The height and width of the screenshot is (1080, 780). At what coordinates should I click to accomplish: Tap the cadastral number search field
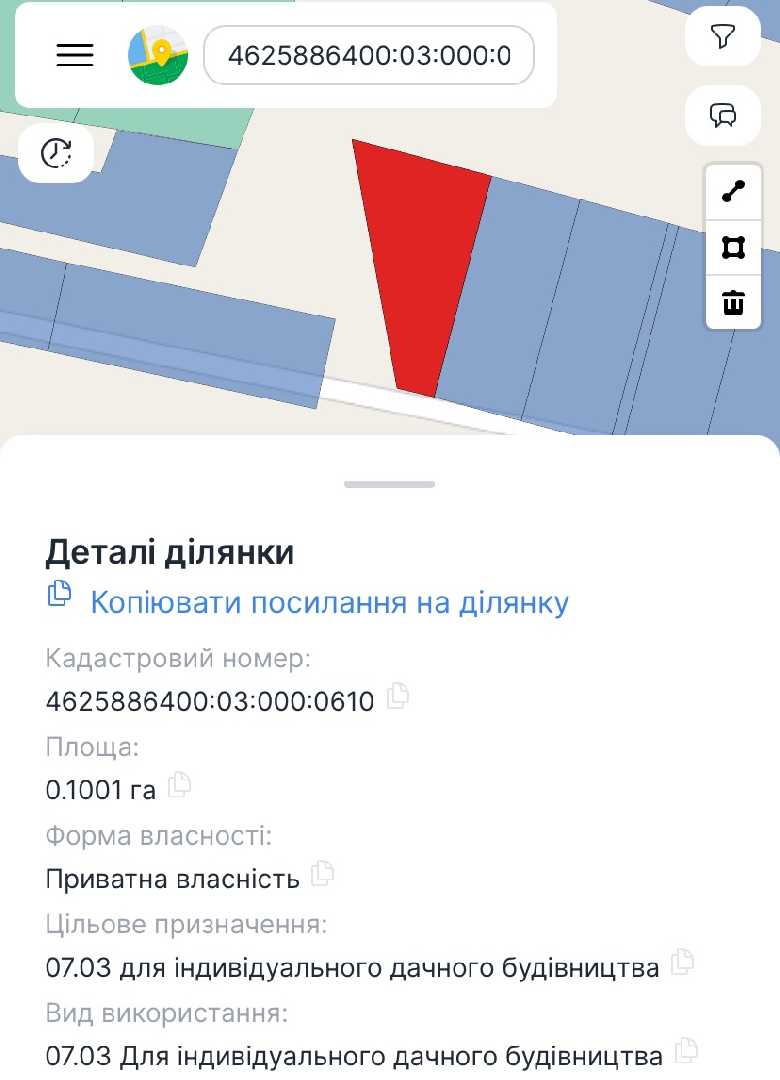tap(369, 55)
